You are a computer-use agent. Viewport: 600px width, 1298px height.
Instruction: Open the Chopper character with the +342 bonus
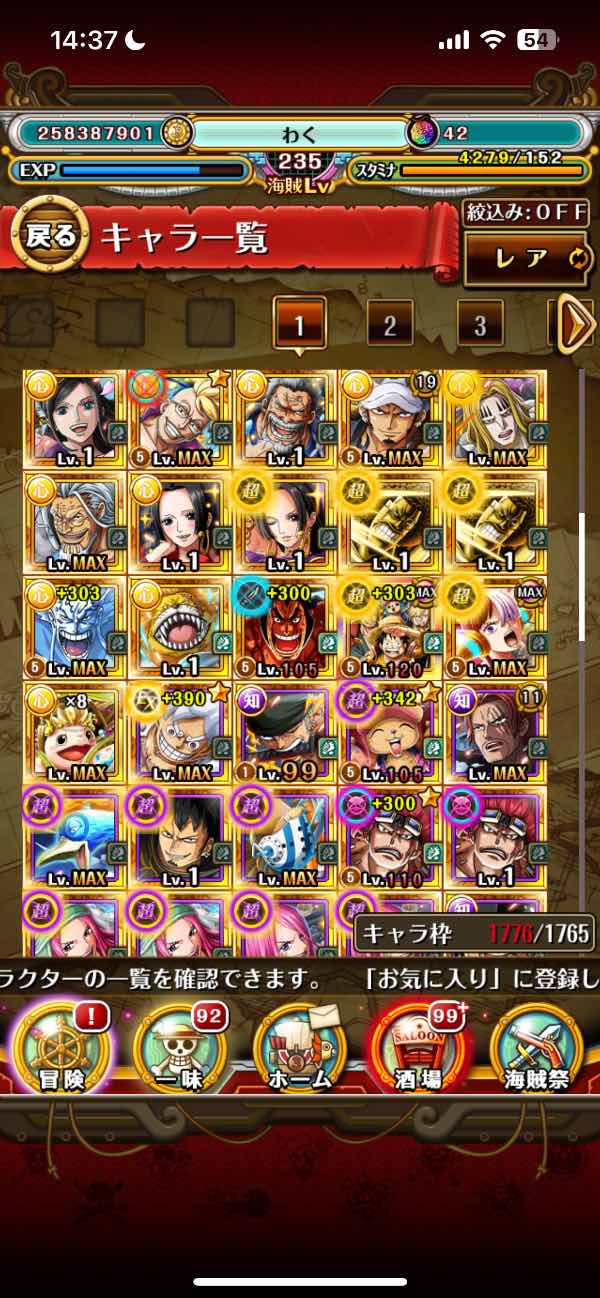391,732
